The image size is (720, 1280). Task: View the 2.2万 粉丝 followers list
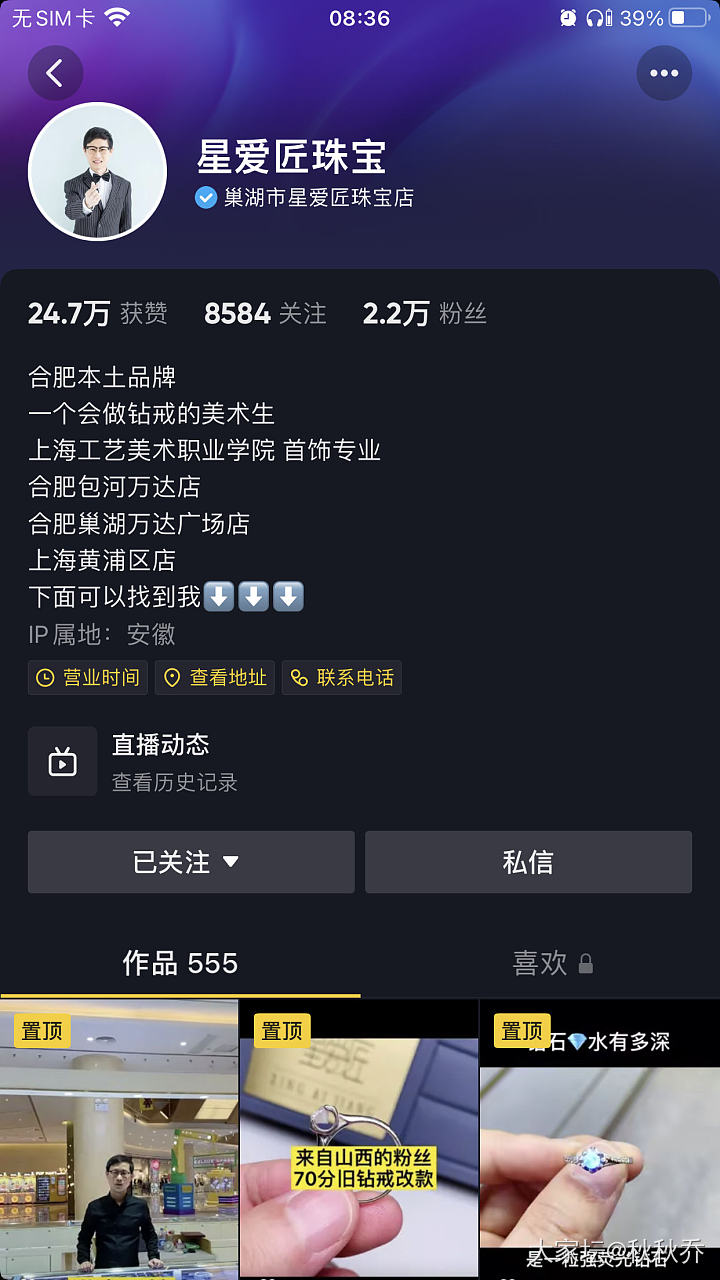424,314
